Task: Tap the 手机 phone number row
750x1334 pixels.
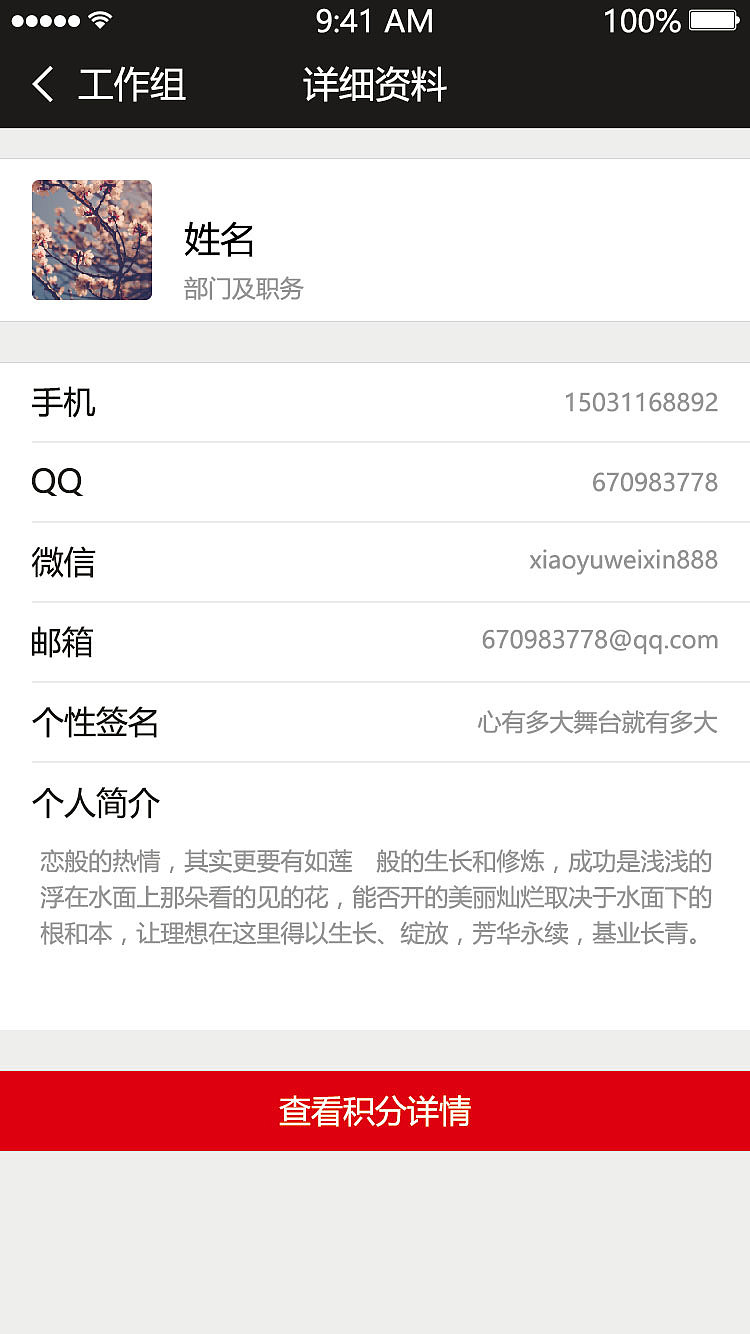Action: tap(375, 403)
